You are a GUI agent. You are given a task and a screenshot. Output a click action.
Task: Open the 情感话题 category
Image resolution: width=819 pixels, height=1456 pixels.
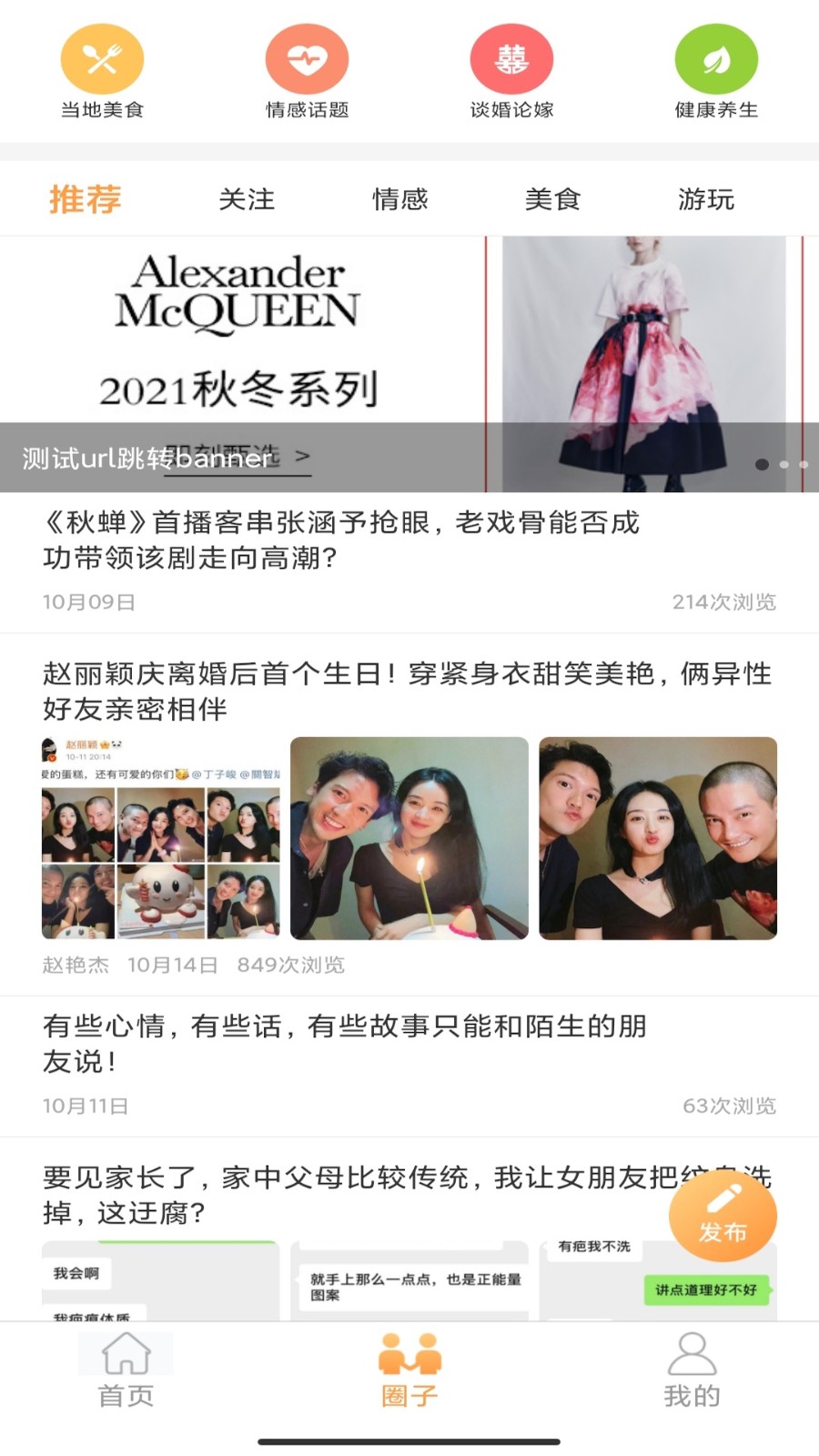point(307,71)
